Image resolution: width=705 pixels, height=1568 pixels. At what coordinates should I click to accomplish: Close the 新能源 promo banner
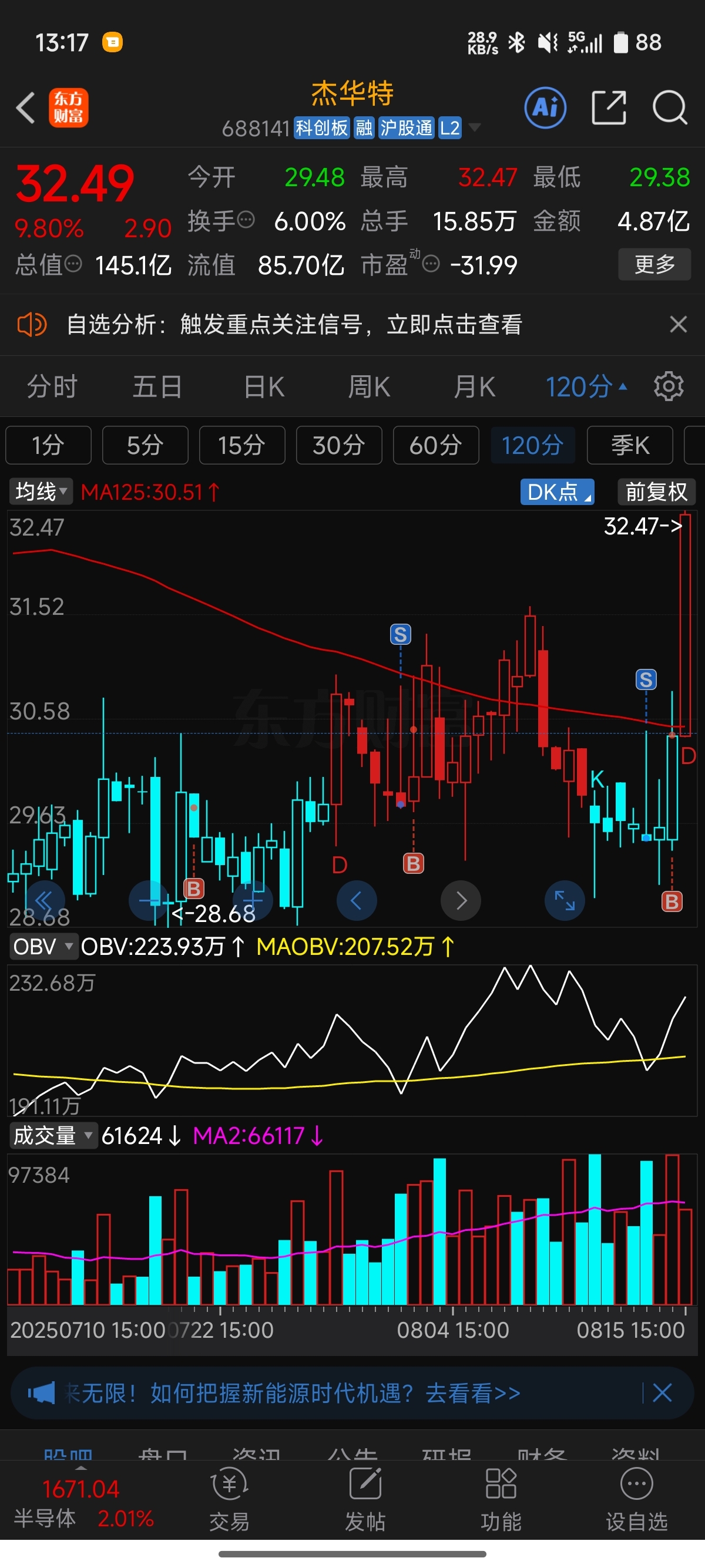click(x=662, y=1392)
